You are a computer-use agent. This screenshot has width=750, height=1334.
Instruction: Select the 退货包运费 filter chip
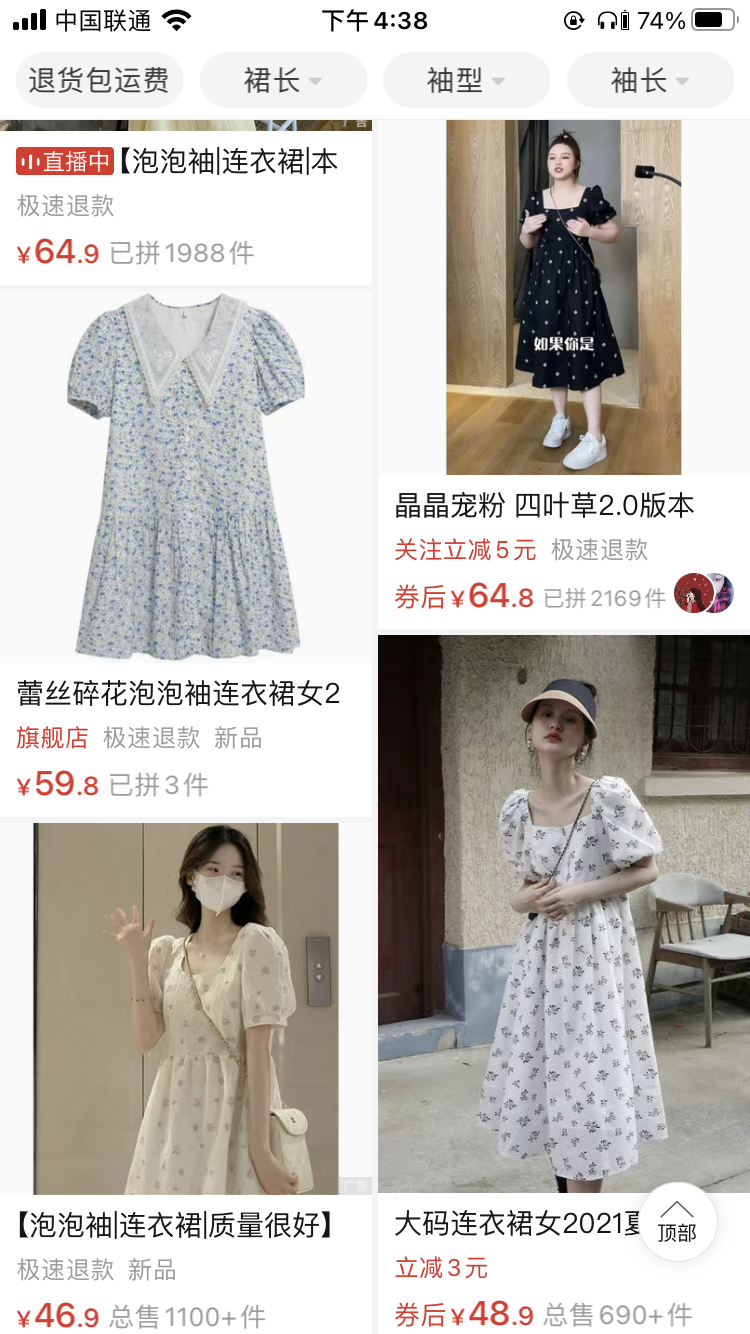[x=99, y=80]
